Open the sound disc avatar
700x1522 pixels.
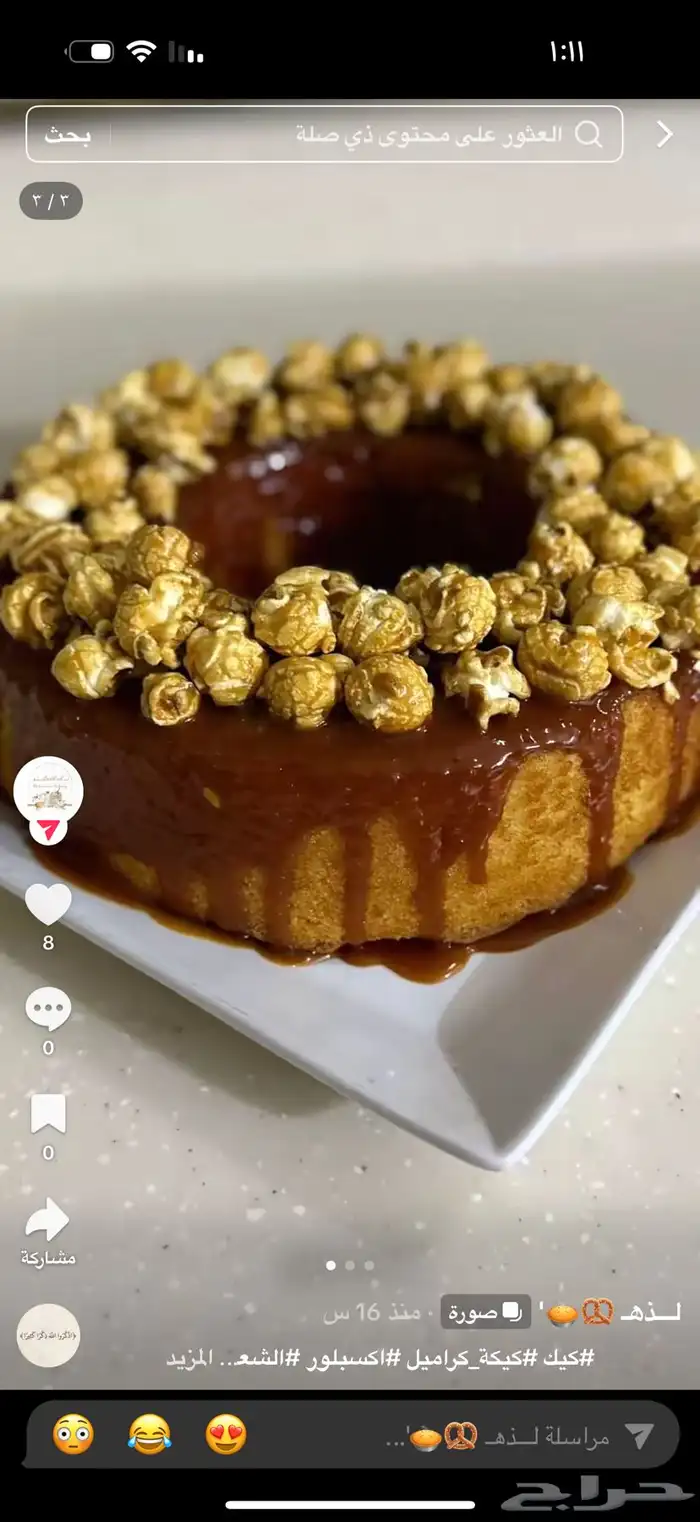(48, 1336)
